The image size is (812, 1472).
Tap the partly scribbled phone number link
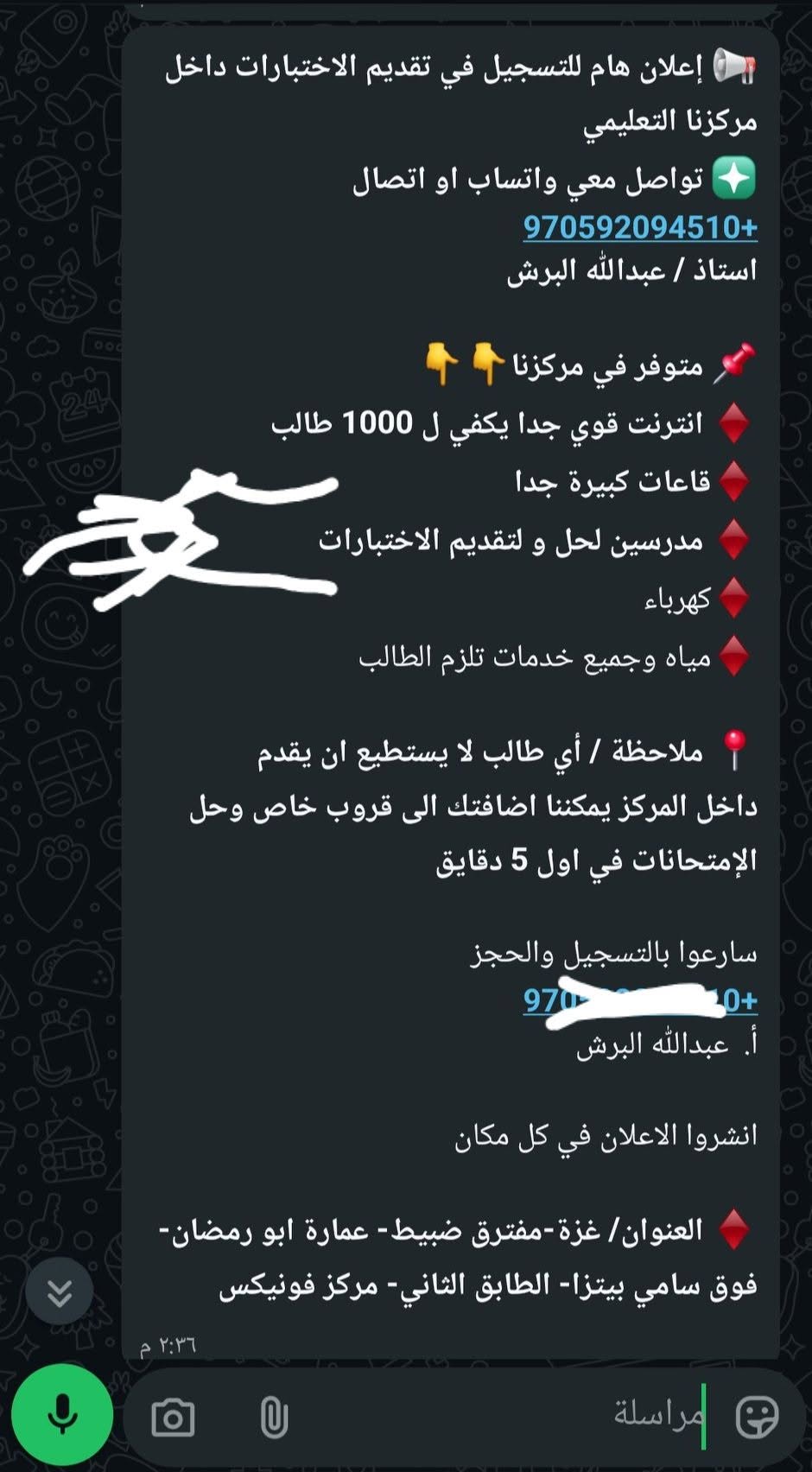point(640,1000)
